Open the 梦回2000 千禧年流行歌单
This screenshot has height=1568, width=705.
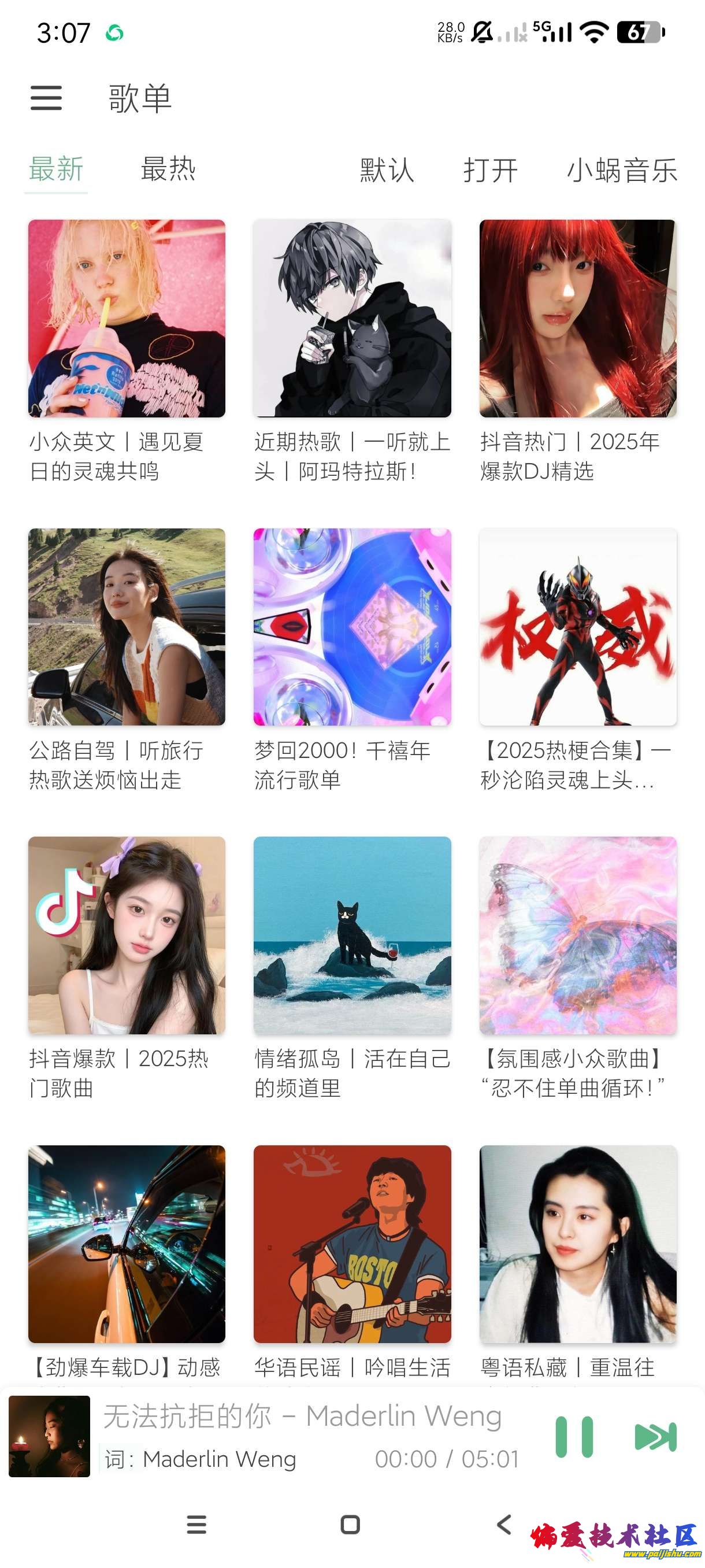click(352, 627)
